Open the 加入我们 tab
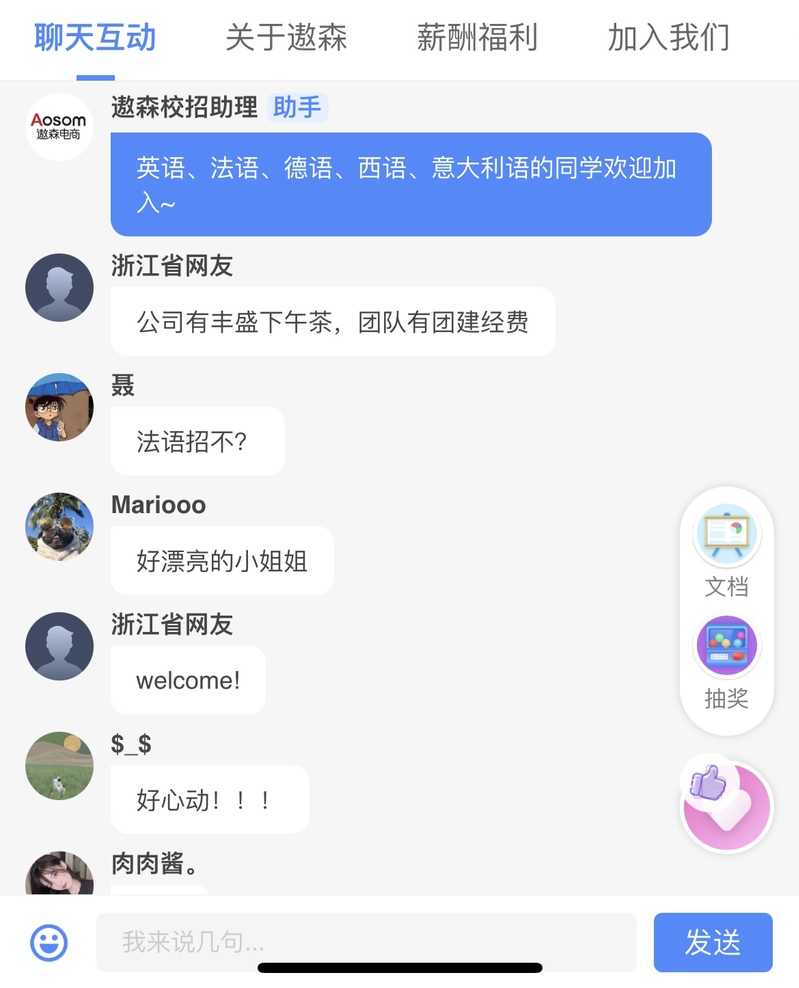This screenshot has width=799, height=988. pos(668,39)
